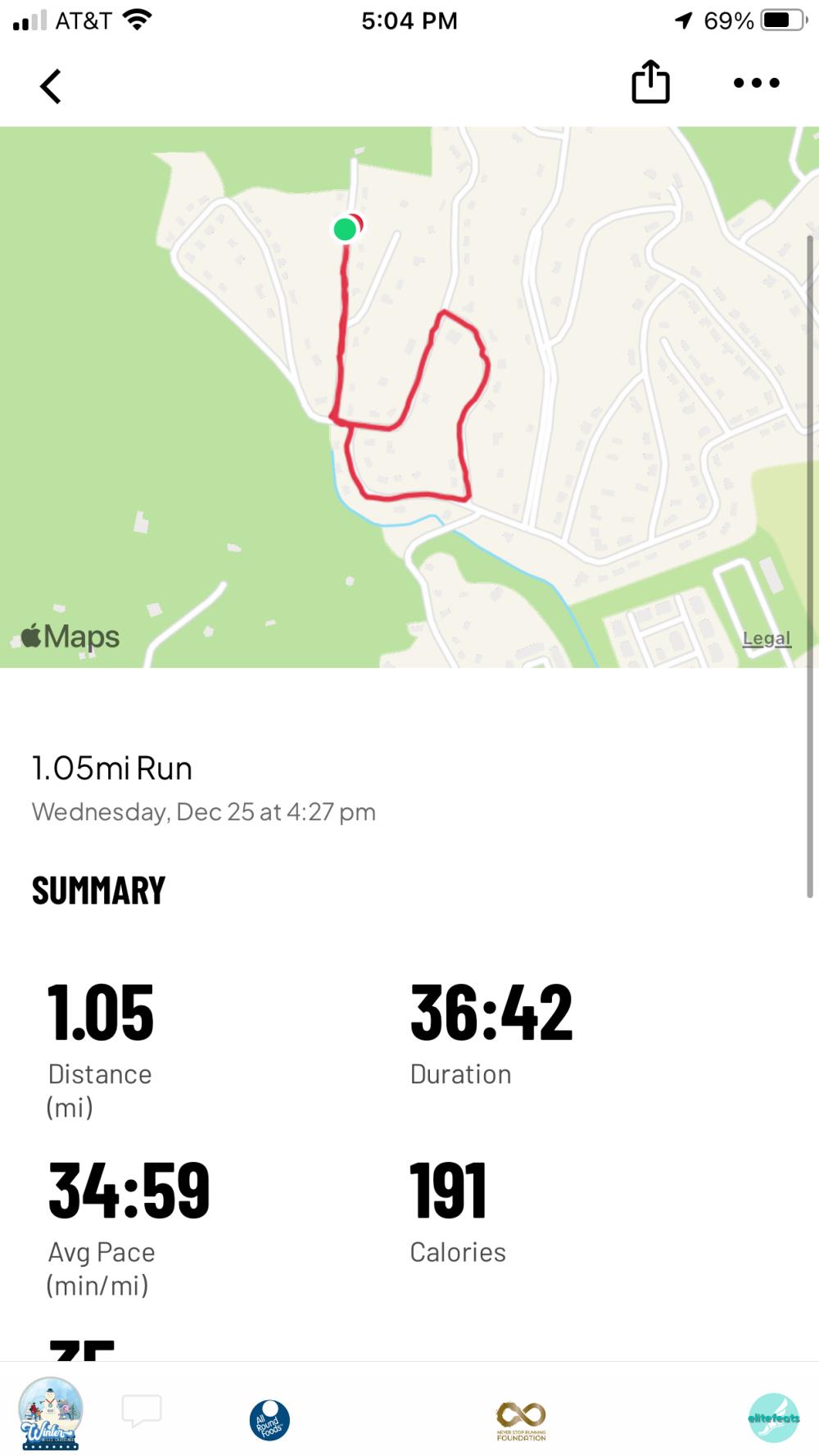Open the Legal link on the map
819x1456 pixels.
[766, 638]
